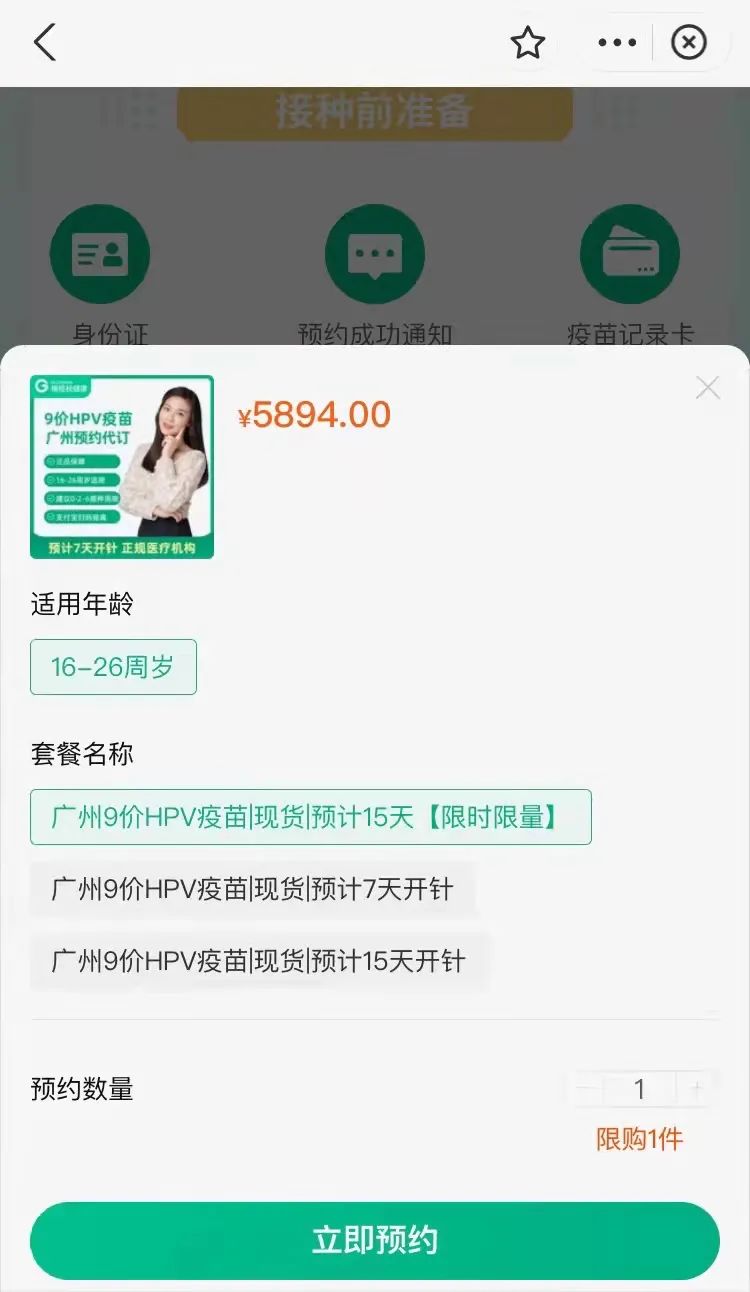Tap the quantity field showing 1
Viewport: 750px width, 1292px height.
pos(640,1089)
